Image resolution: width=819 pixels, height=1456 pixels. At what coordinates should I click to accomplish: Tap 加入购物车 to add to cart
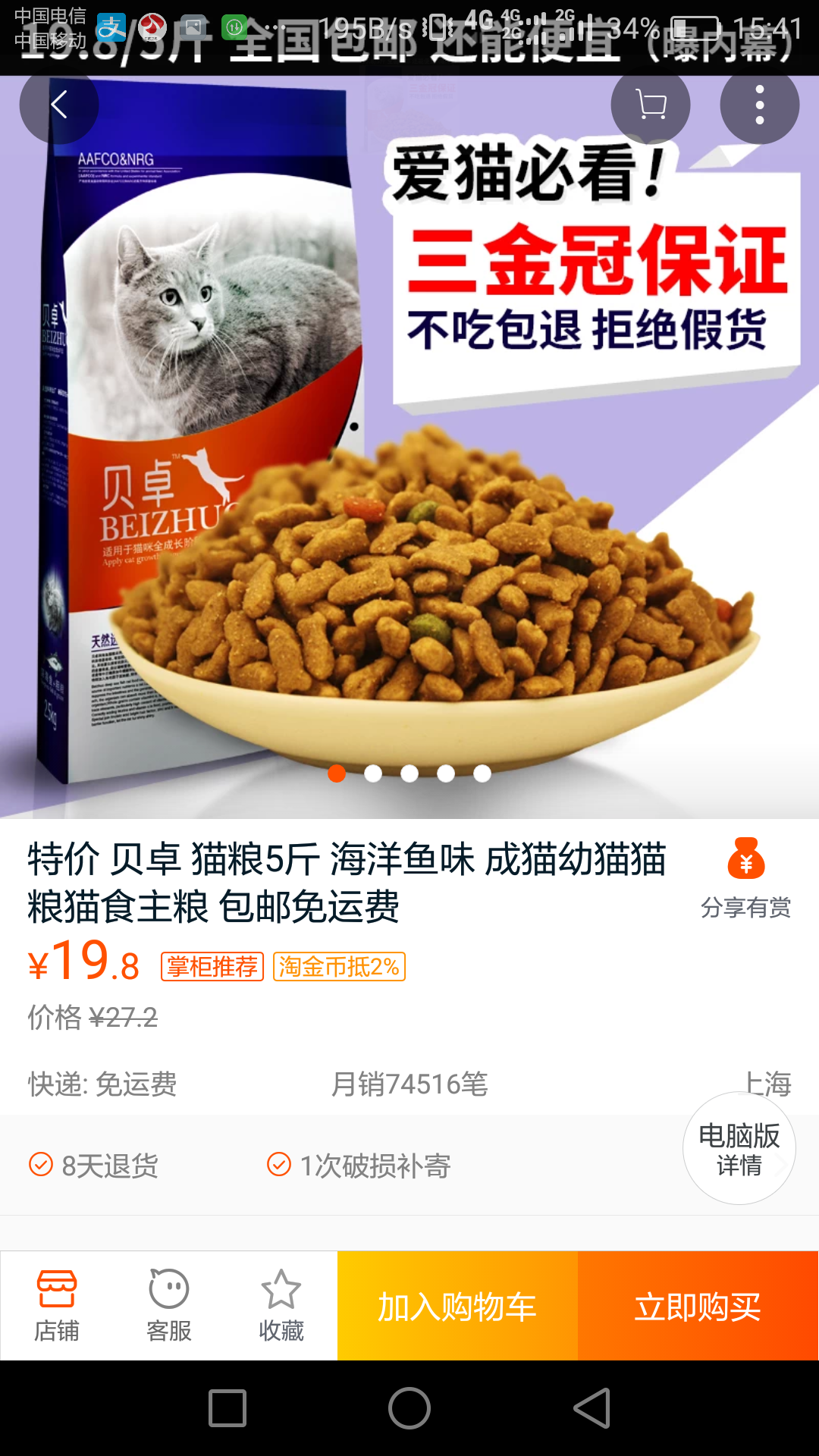pos(457,1306)
